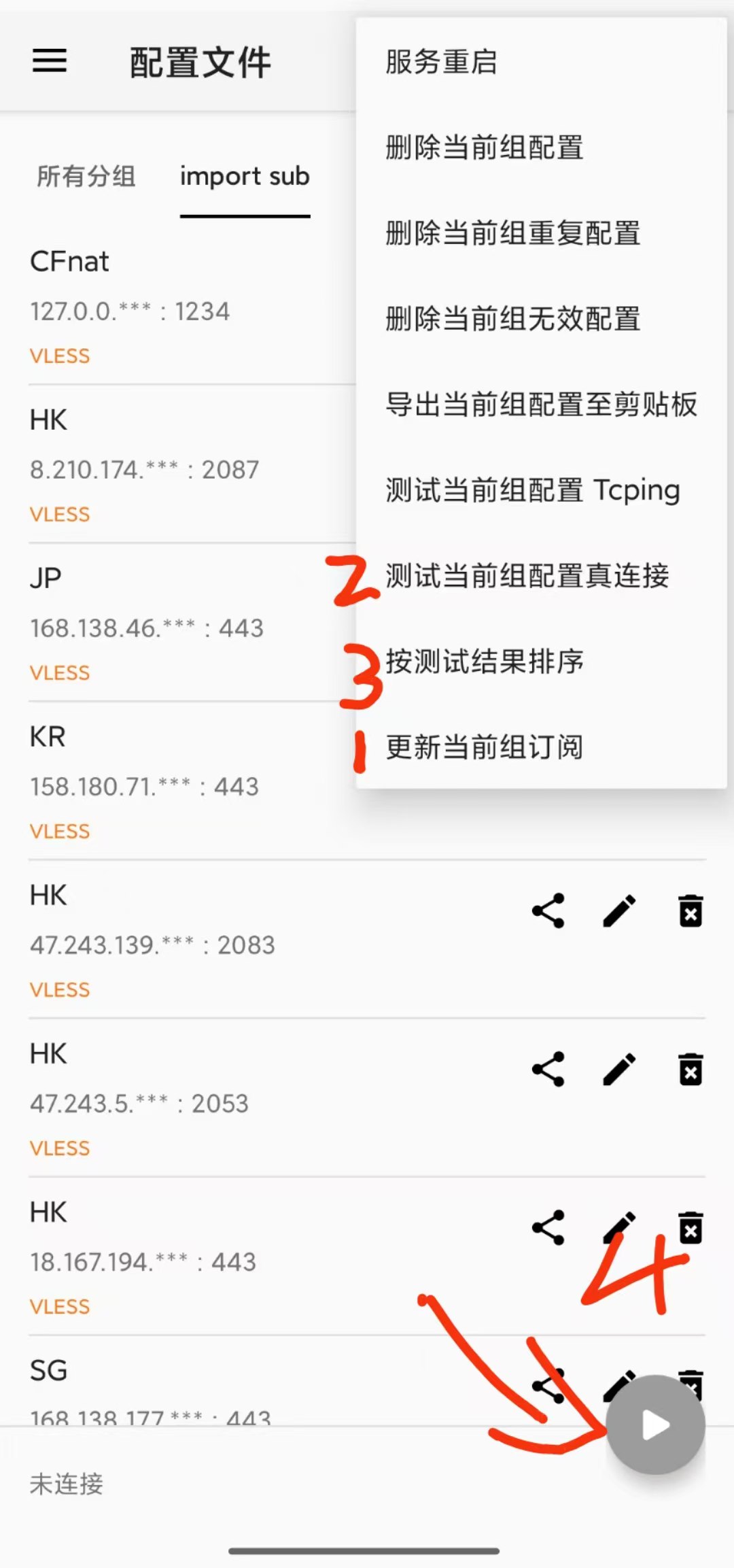
Task: Share the HK 47.243.5 config
Action: click(548, 1070)
